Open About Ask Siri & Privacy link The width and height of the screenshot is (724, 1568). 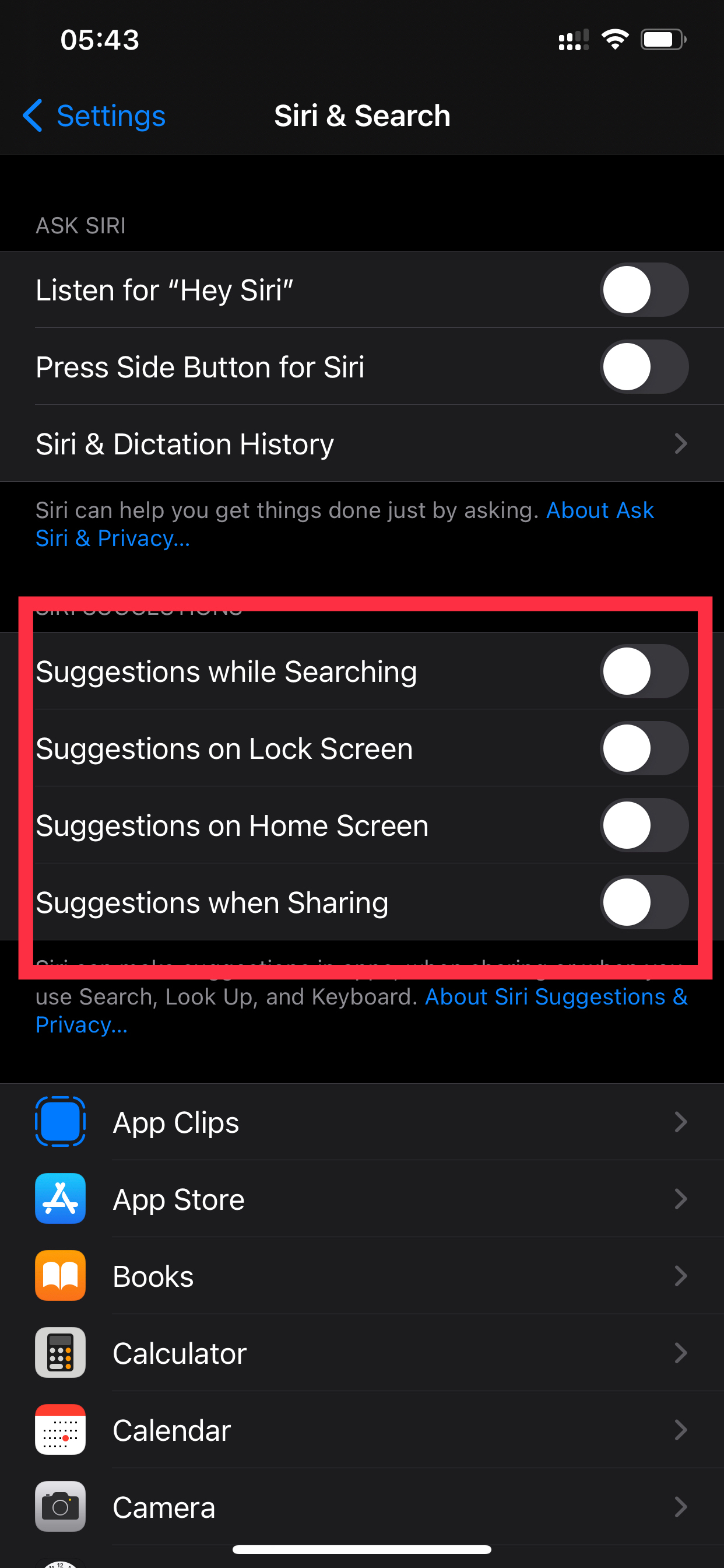coord(345,524)
